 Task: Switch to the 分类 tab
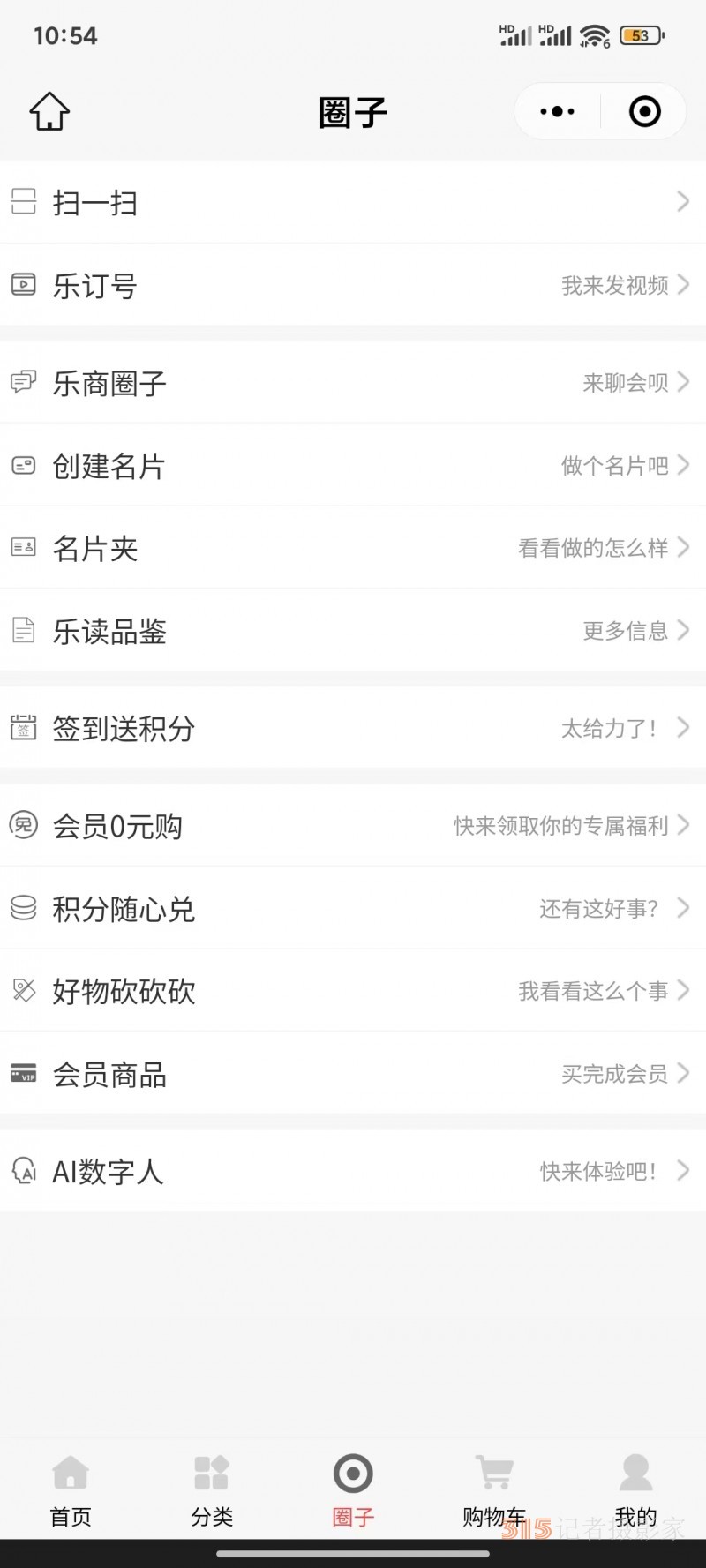tap(212, 1491)
